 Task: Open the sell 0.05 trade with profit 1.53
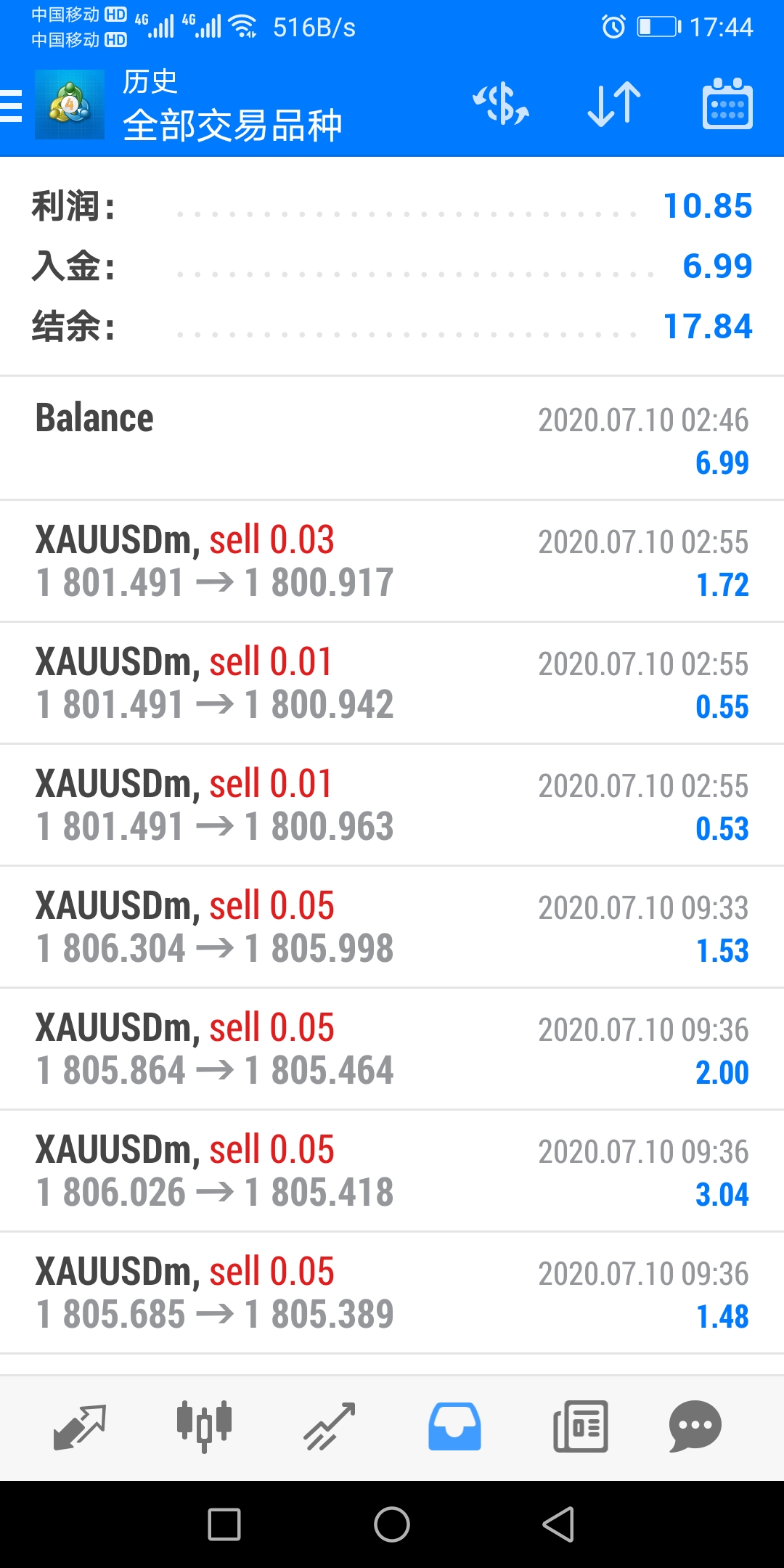(x=392, y=926)
